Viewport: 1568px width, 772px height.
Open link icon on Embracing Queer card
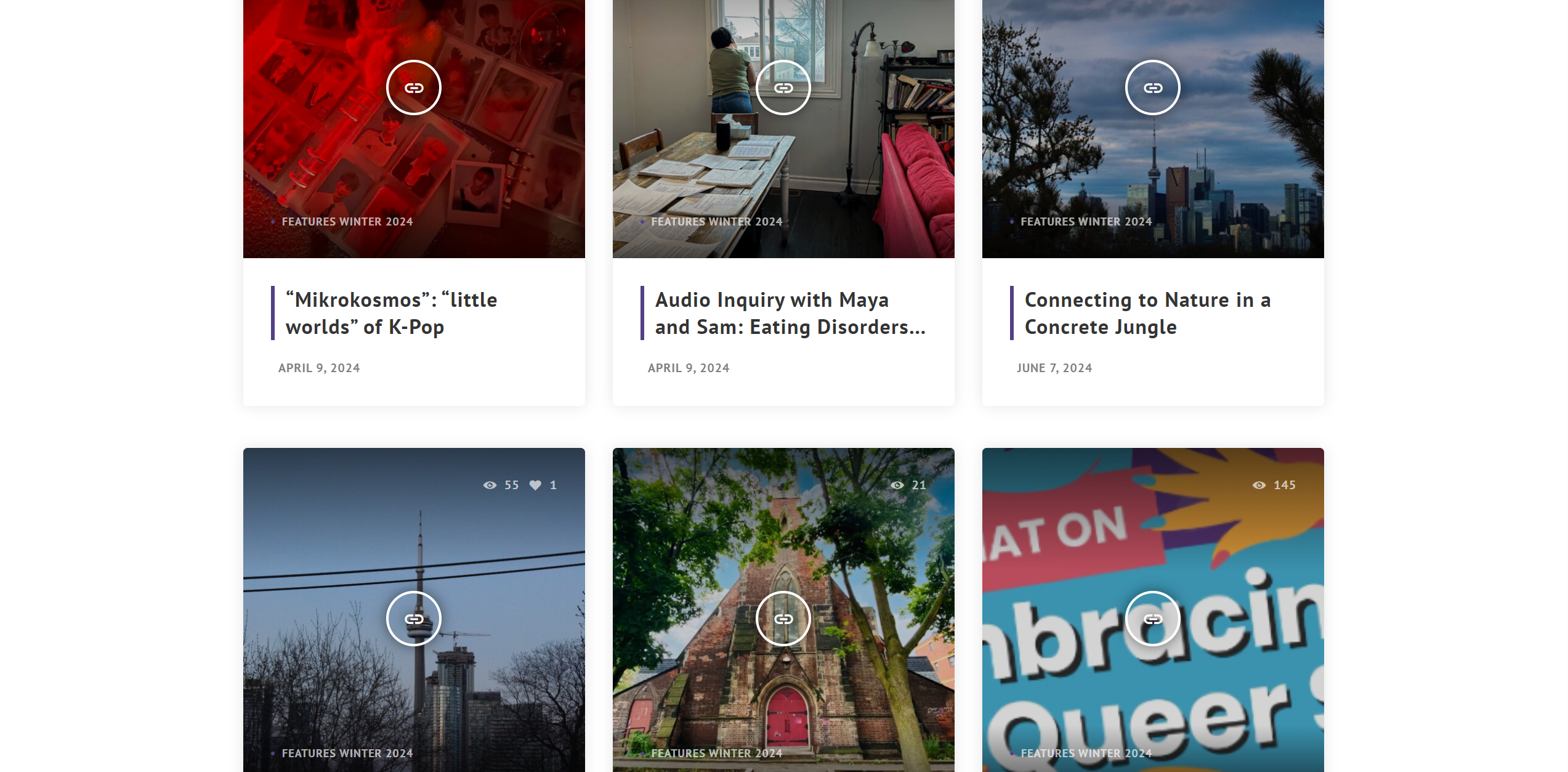click(1153, 619)
